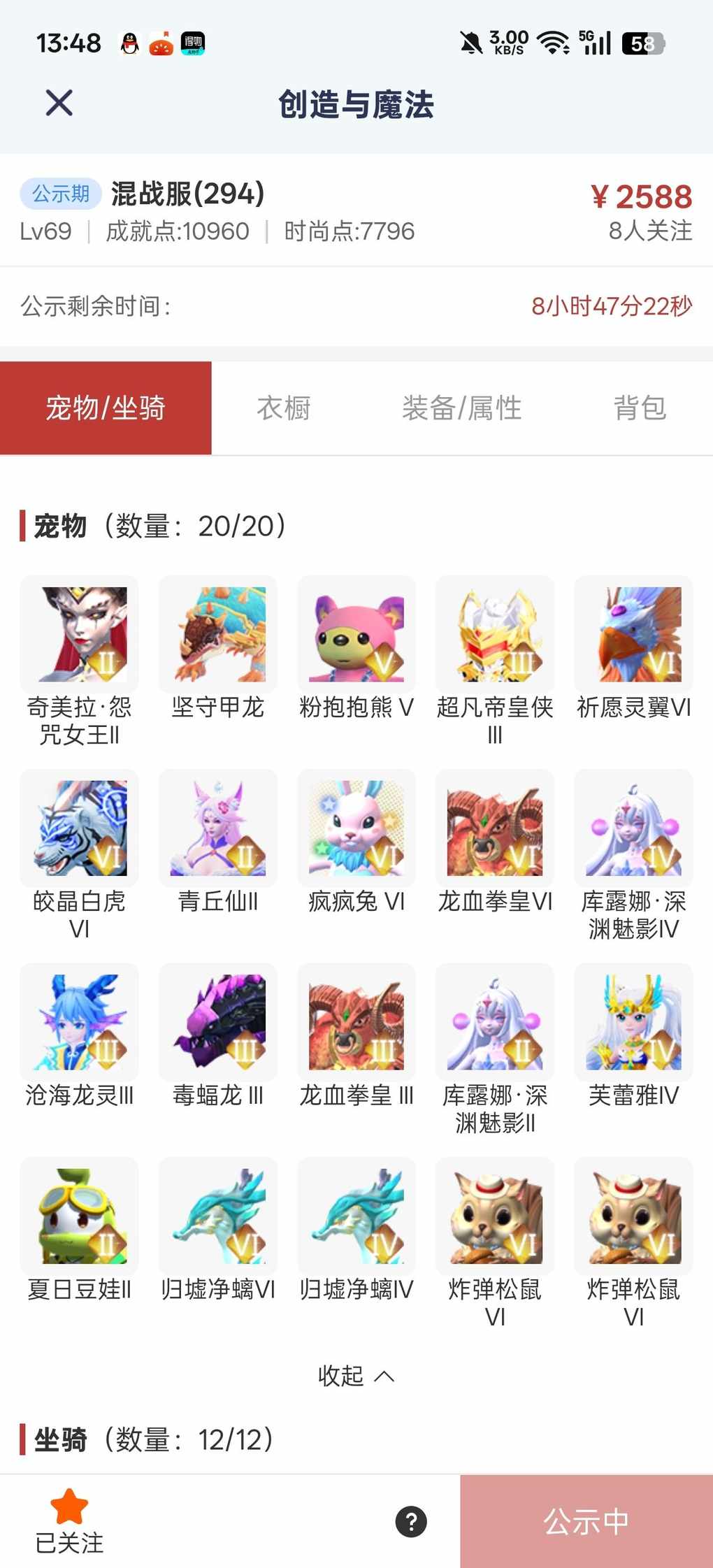View the 坚守甲龙 pet
This screenshot has height=1568, width=713.
tap(218, 635)
